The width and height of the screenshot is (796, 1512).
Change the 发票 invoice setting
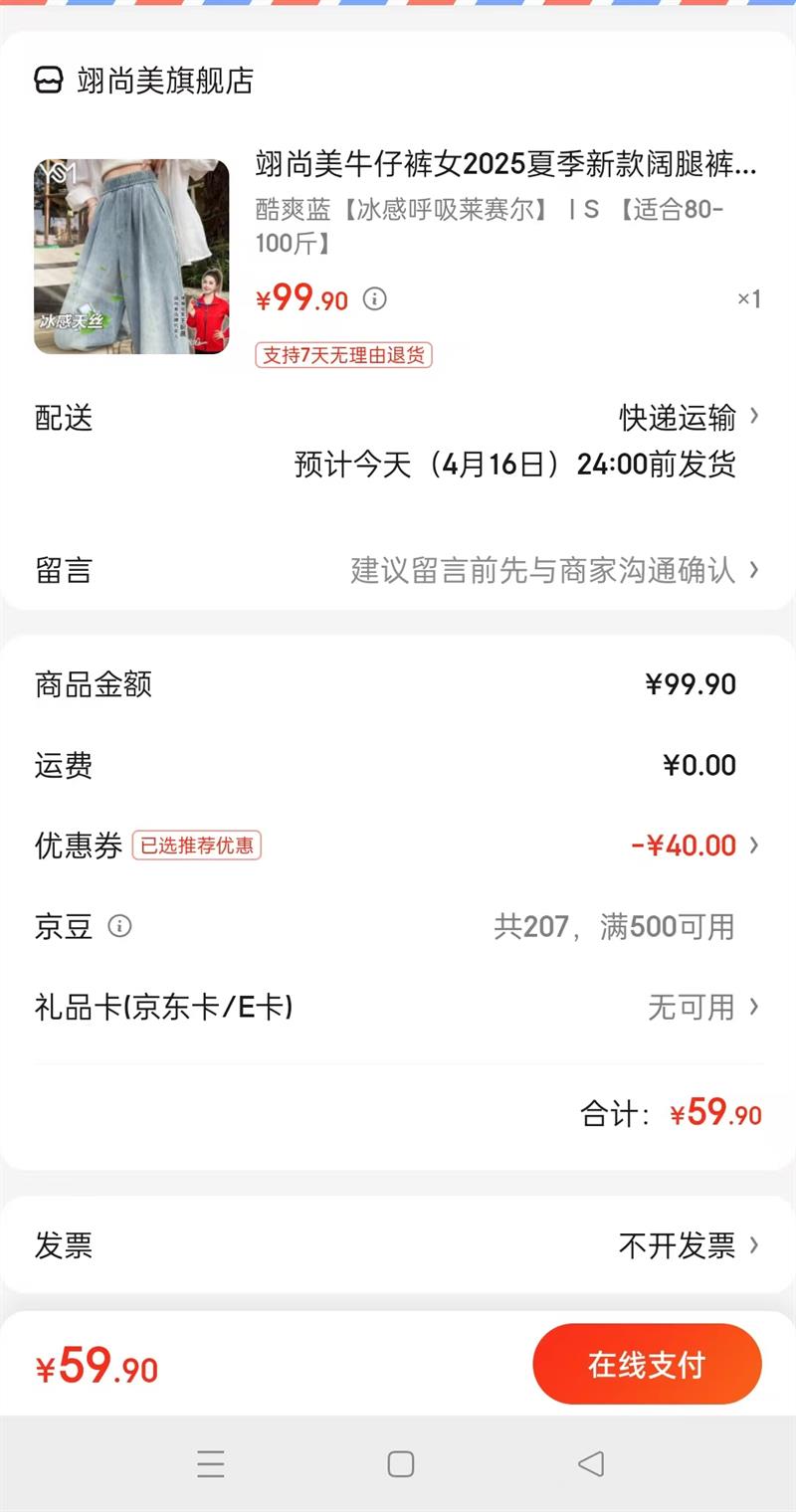[x=689, y=1245]
